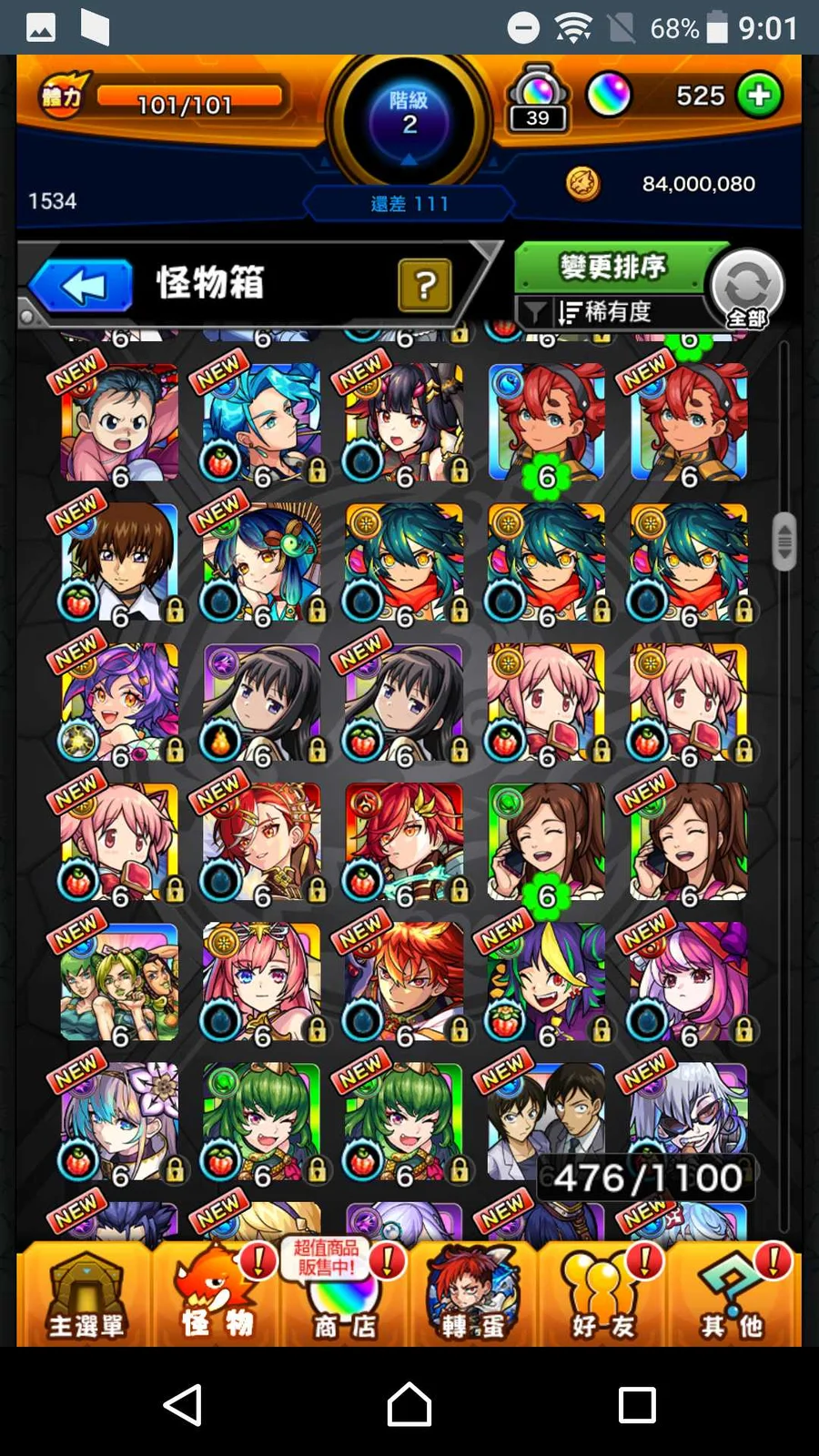Screen dimensions: 819x1456
Task: Open the 主選單 main menu tab
Action: pos(85,1295)
